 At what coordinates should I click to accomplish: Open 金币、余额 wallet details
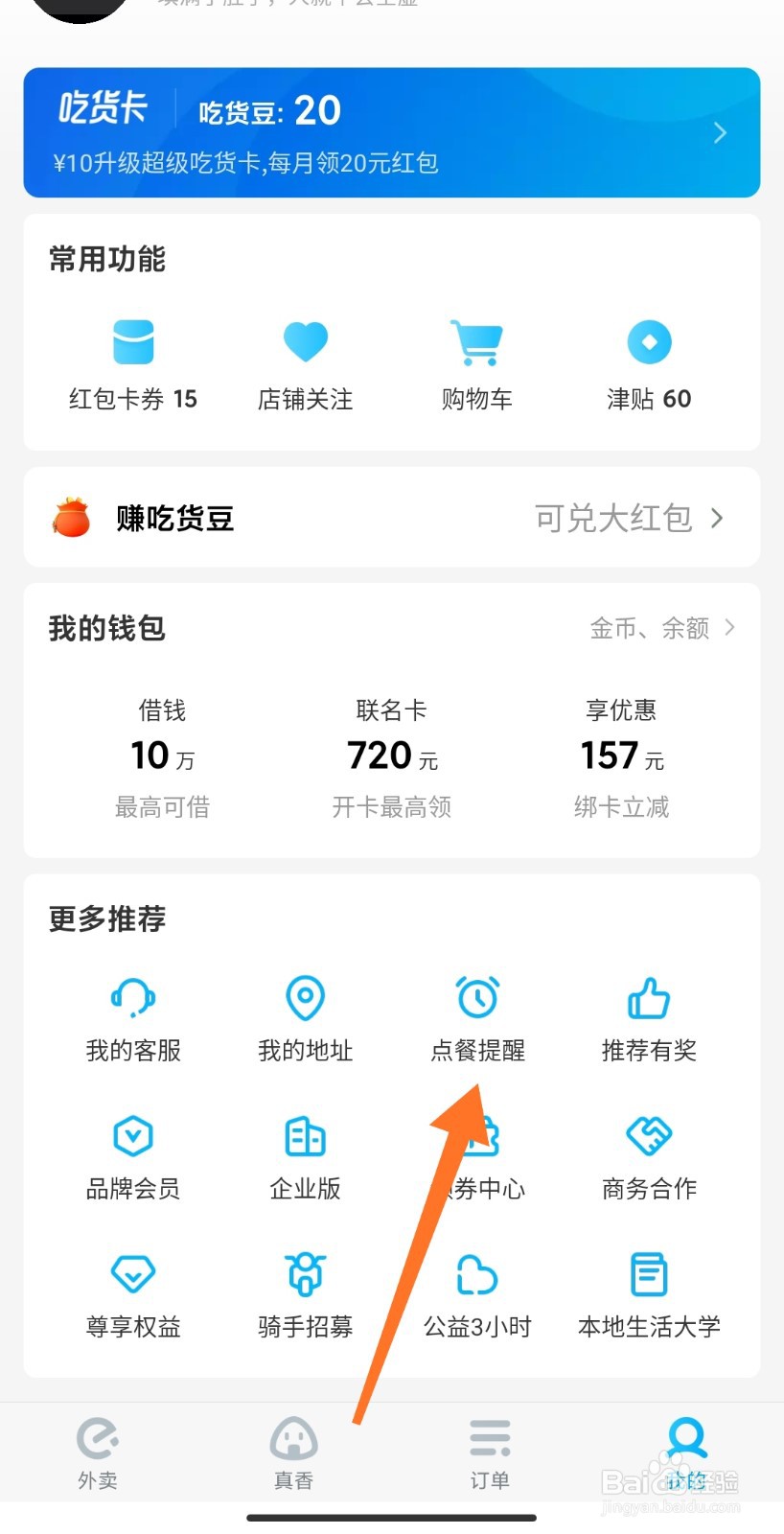click(662, 628)
